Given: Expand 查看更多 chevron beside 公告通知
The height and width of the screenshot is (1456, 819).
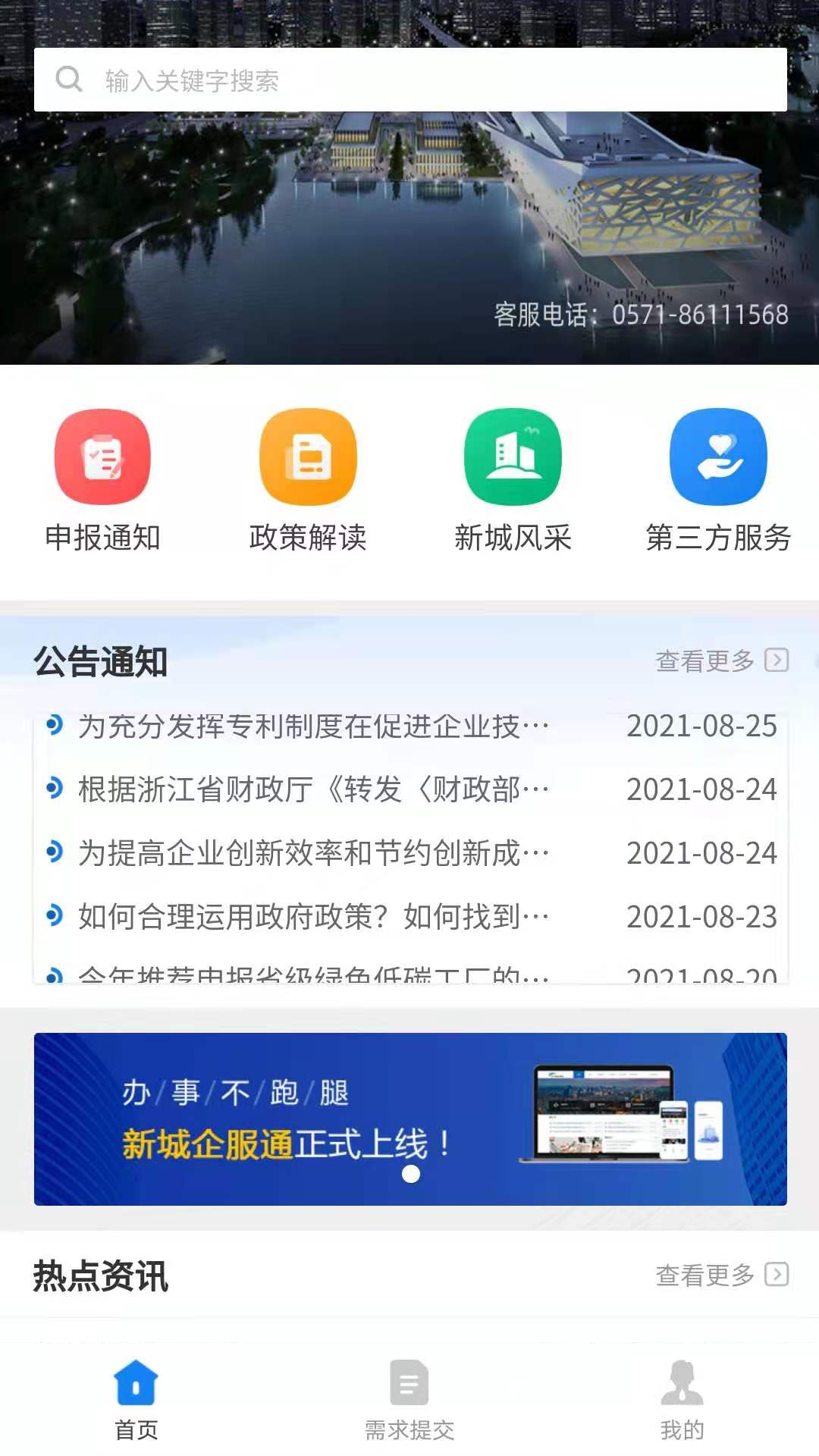Looking at the screenshot, I should coord(777,662).
